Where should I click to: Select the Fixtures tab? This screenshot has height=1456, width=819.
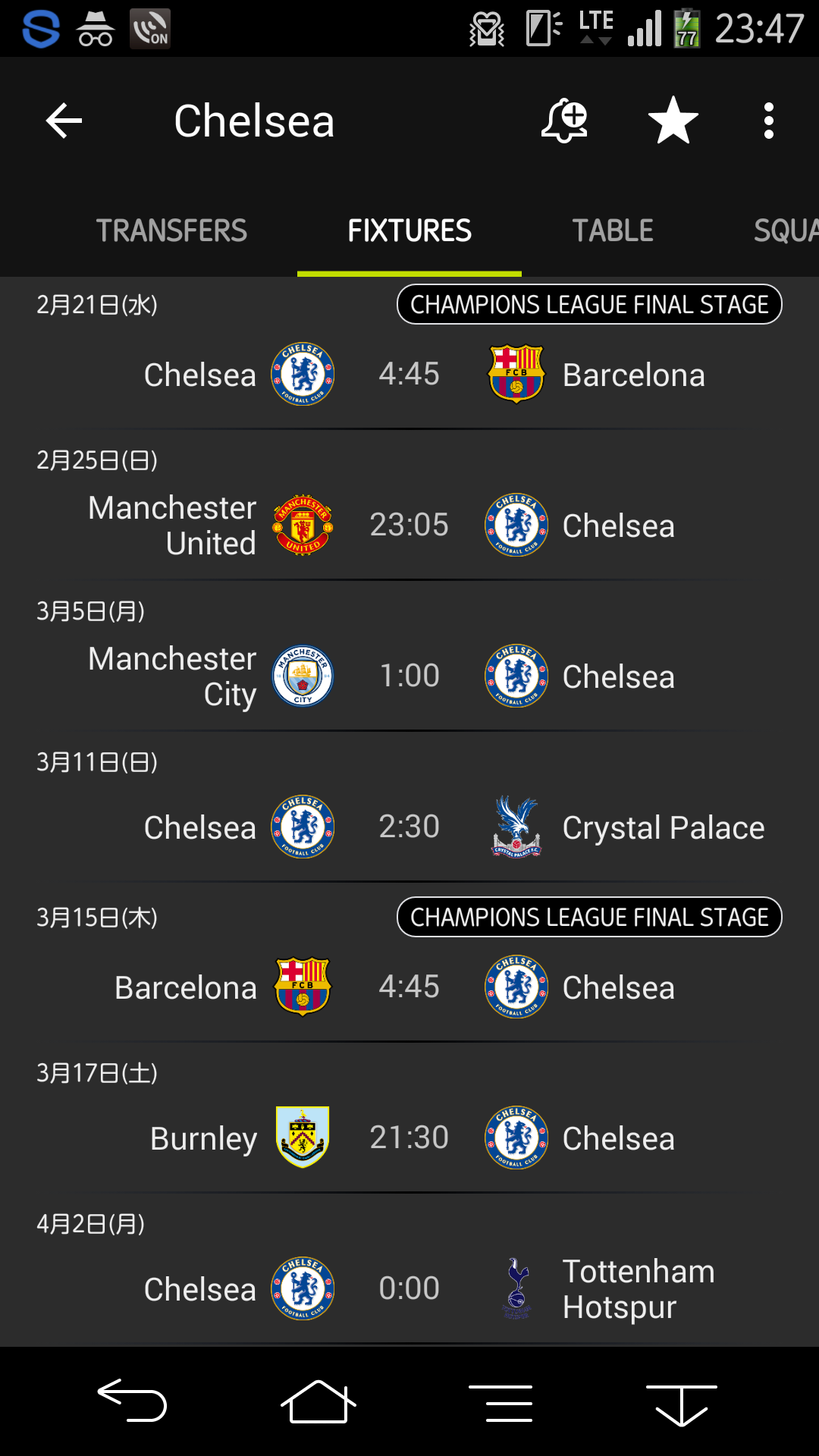[x=409, y=231]
